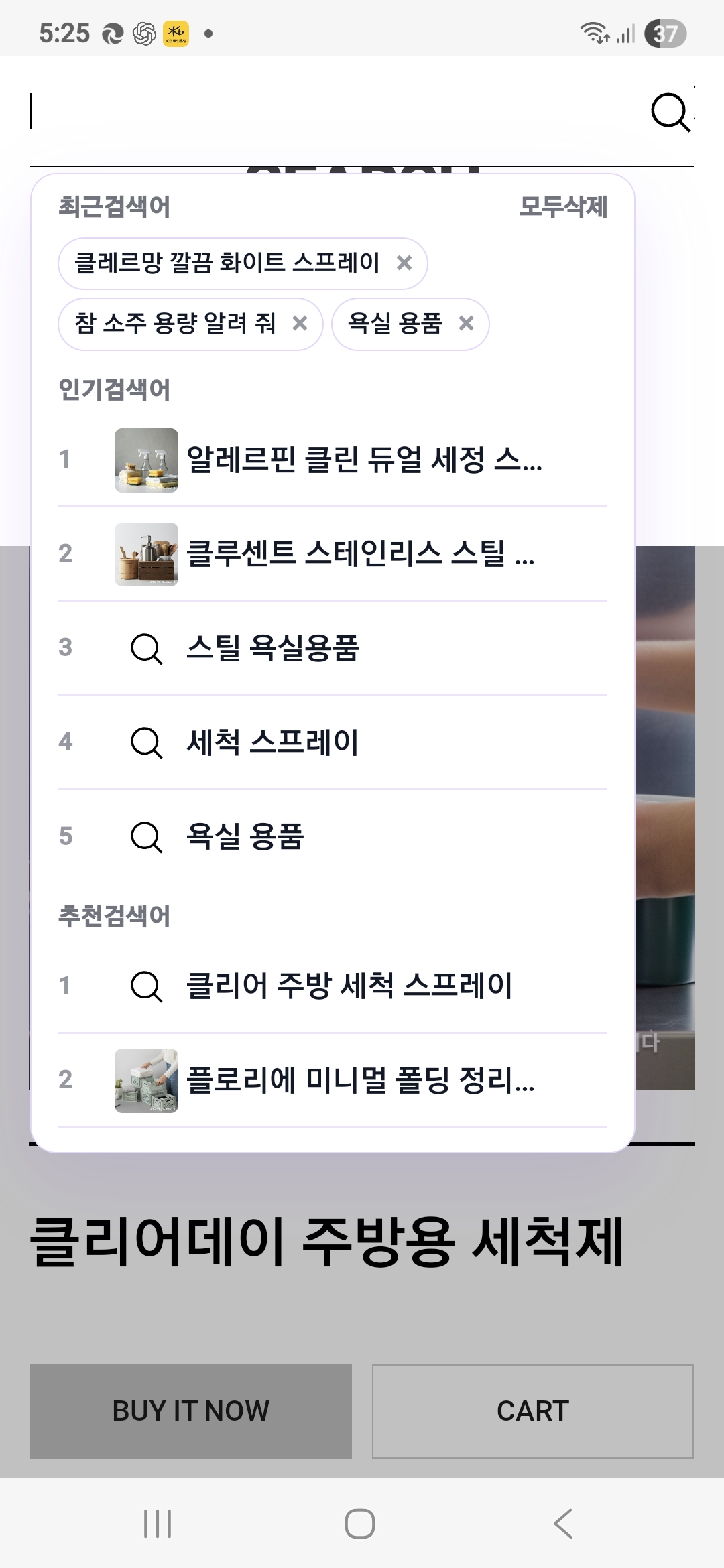Open popular search 클루센트 스테인리스 스틸
Viewport: 724px width, 1568px height.
tap(360, 553)
